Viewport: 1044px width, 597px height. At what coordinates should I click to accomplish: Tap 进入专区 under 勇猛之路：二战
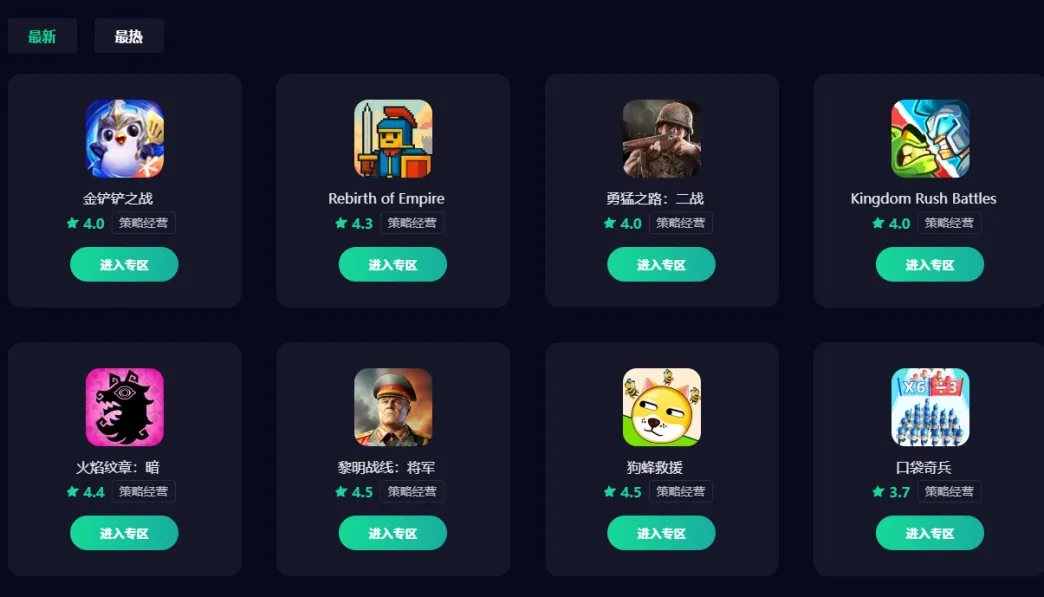[661, 265]
